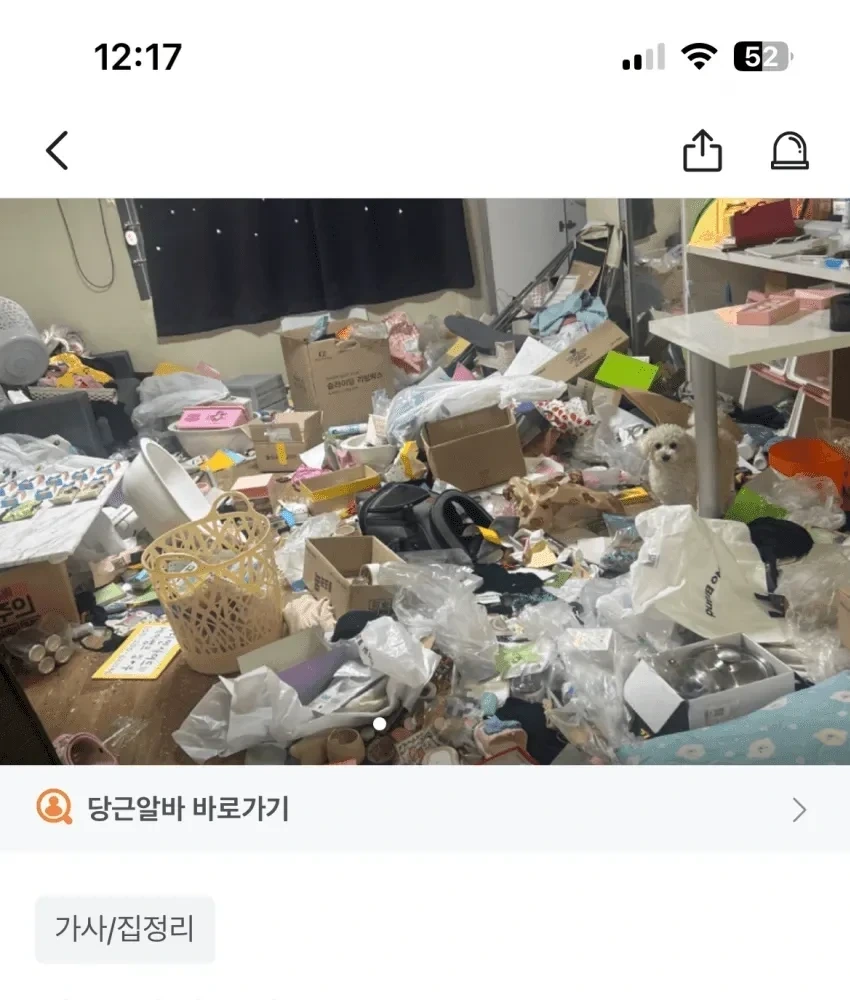Share this job posting using the export icon
850x1000 pixels.
[703, 151]
